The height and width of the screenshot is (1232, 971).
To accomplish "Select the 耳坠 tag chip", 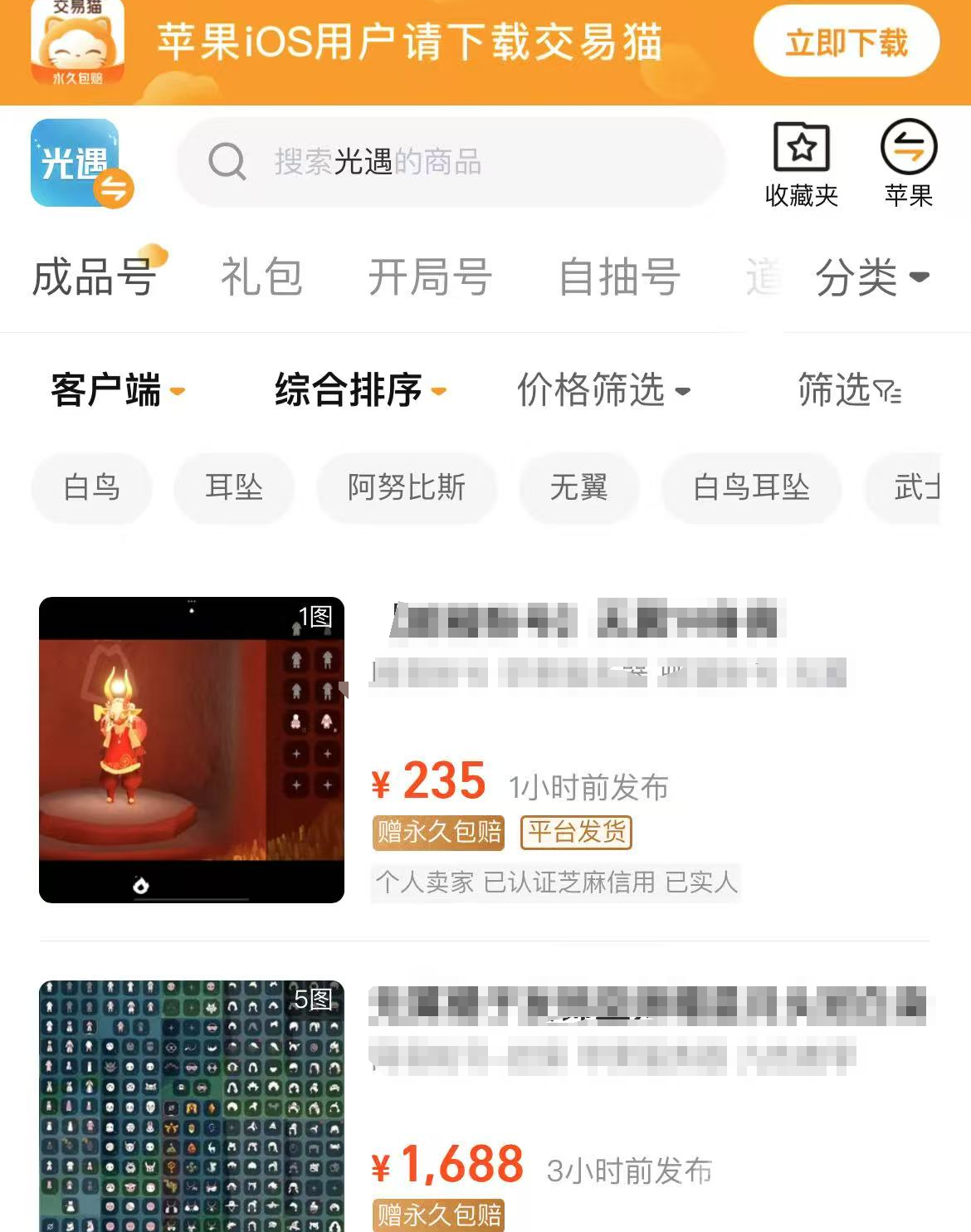I will click(234, 487).
